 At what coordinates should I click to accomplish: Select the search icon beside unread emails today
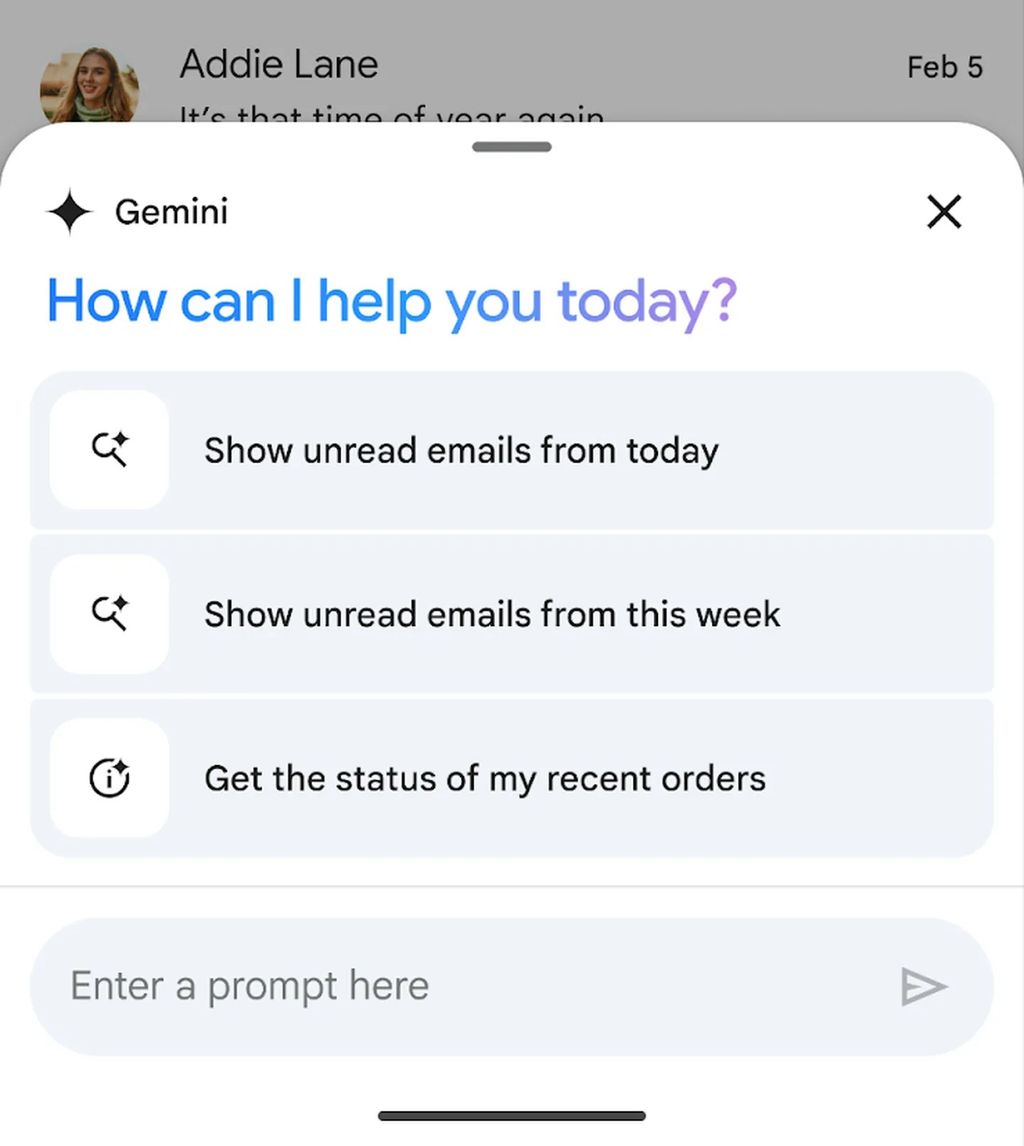coord(109,450)
